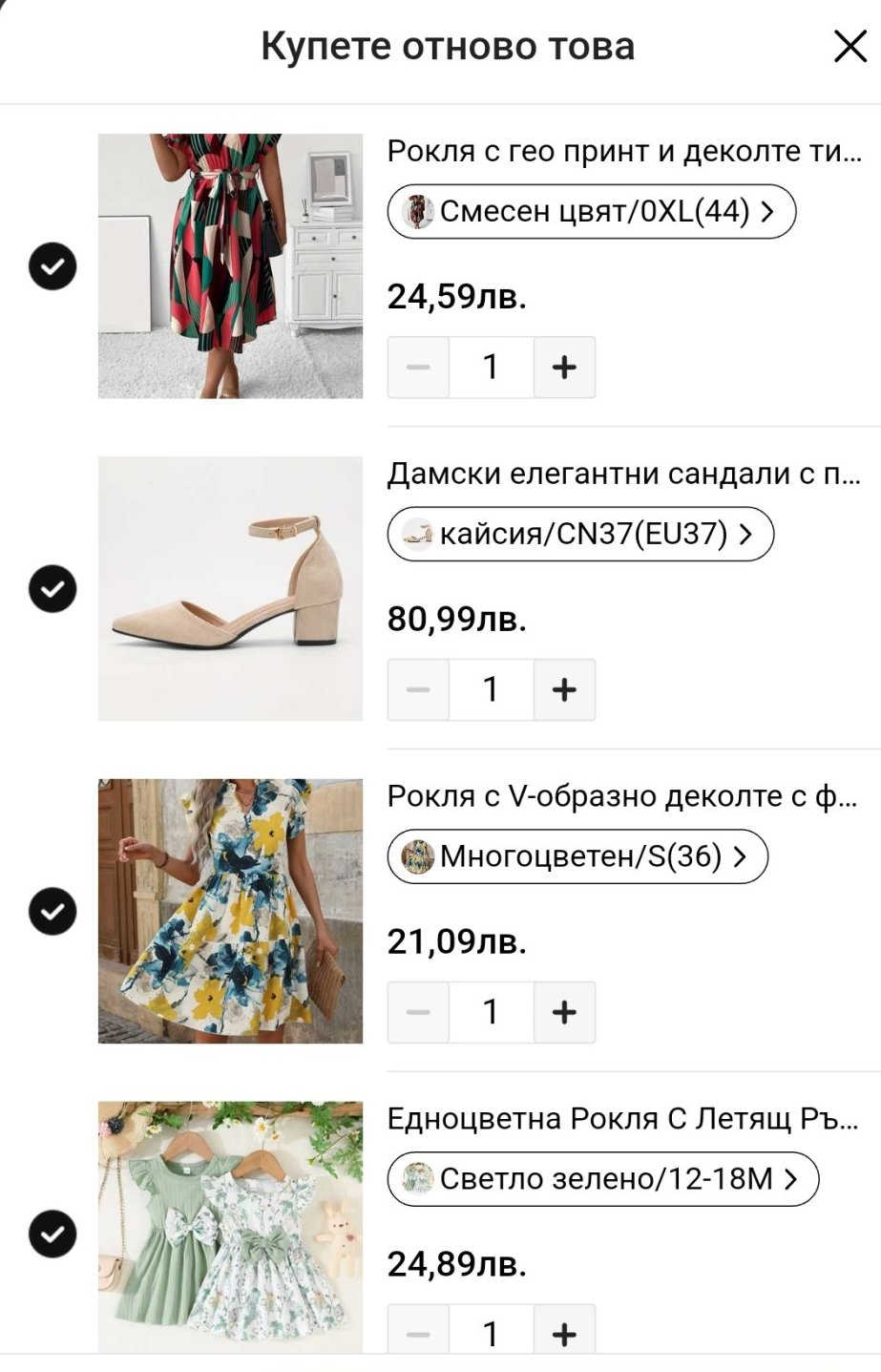Uncheck the light green baby dress item
The width and height of the screenshot is (881, 1372).
coord(52,1235)
